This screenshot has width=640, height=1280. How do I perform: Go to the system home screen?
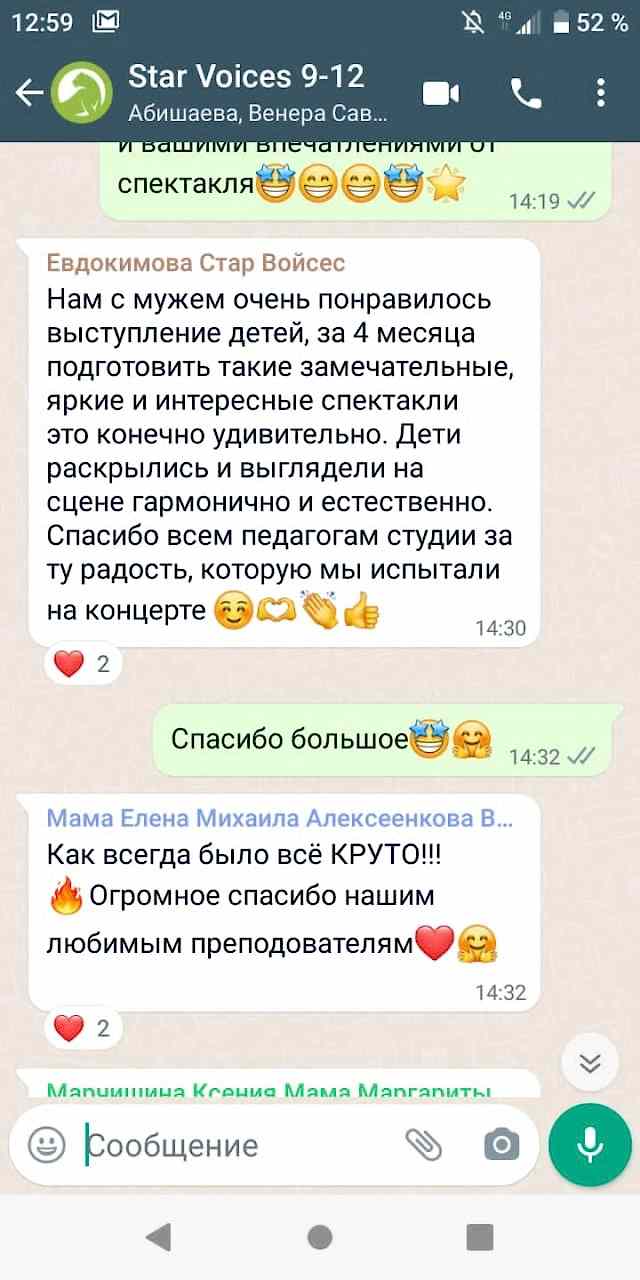[320, 1237]
